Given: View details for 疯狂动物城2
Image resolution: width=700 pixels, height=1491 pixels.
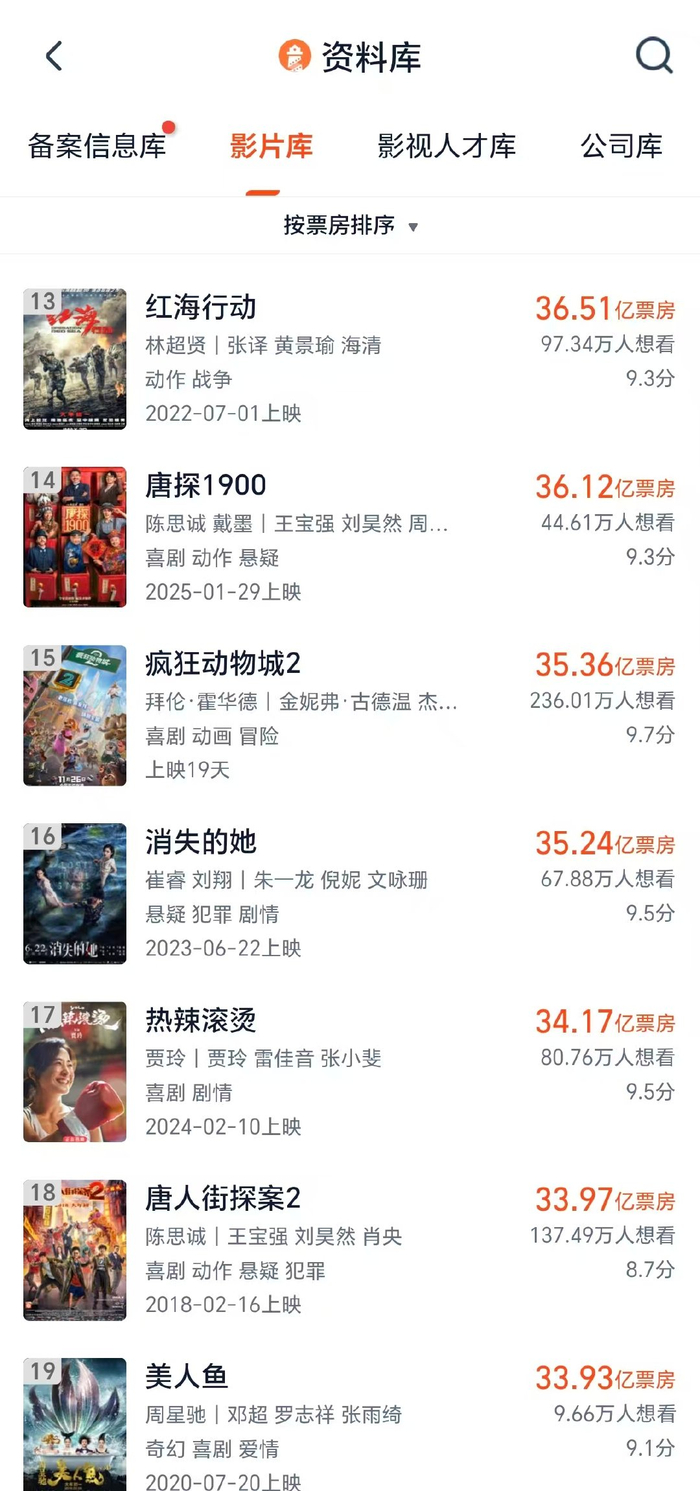Looking at the screenshot, I should pos(223,664).
